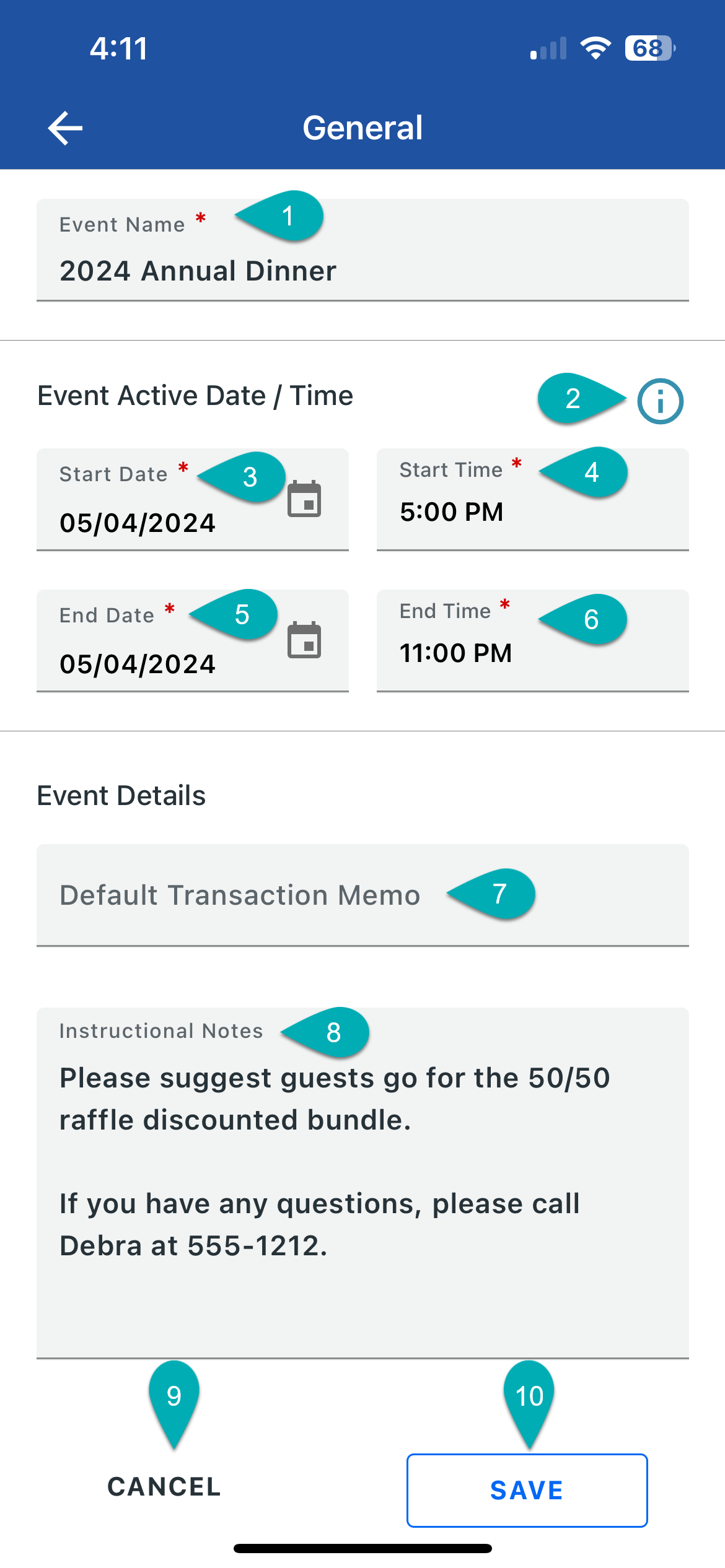Tap the cellular signal icon
Screen dimensions: 725x1568
[x=548, y=48]
